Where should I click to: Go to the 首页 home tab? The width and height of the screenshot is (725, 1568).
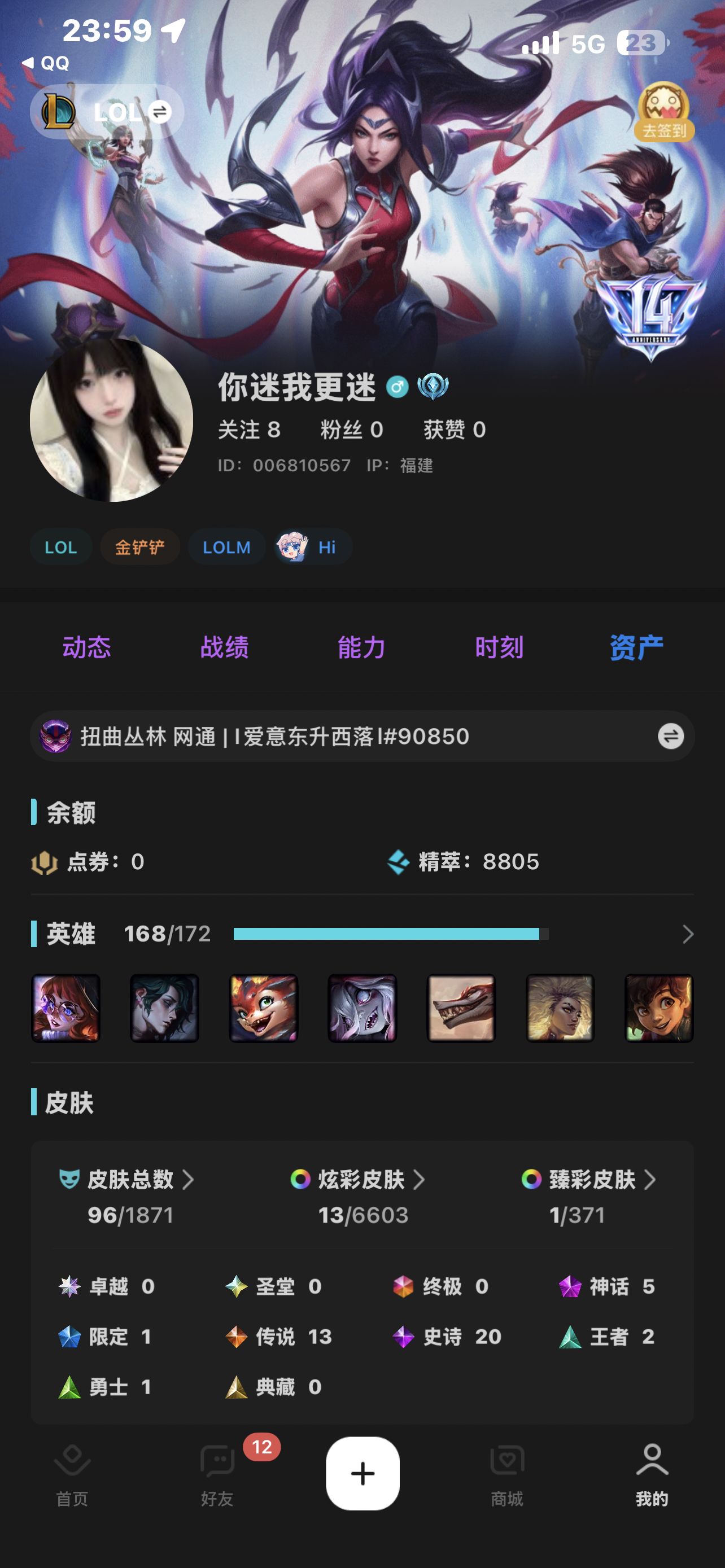click(x=72, y=1473)
